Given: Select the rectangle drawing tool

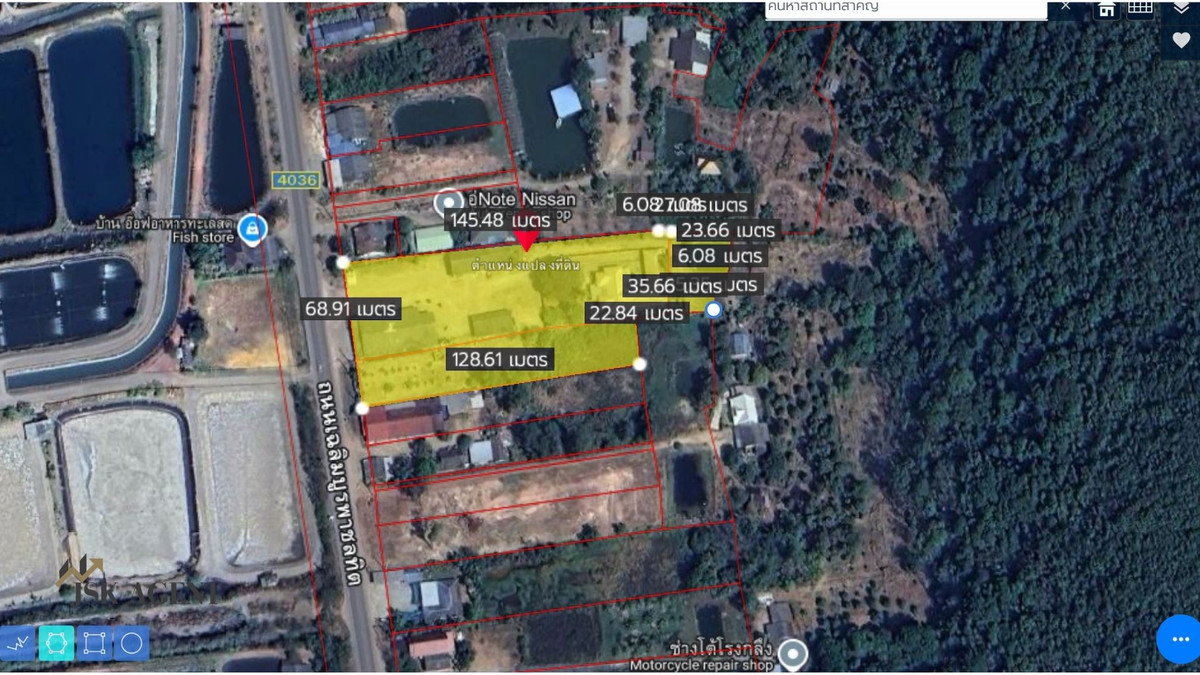Looking at the screenshot, I should click(x=94, y=643).
